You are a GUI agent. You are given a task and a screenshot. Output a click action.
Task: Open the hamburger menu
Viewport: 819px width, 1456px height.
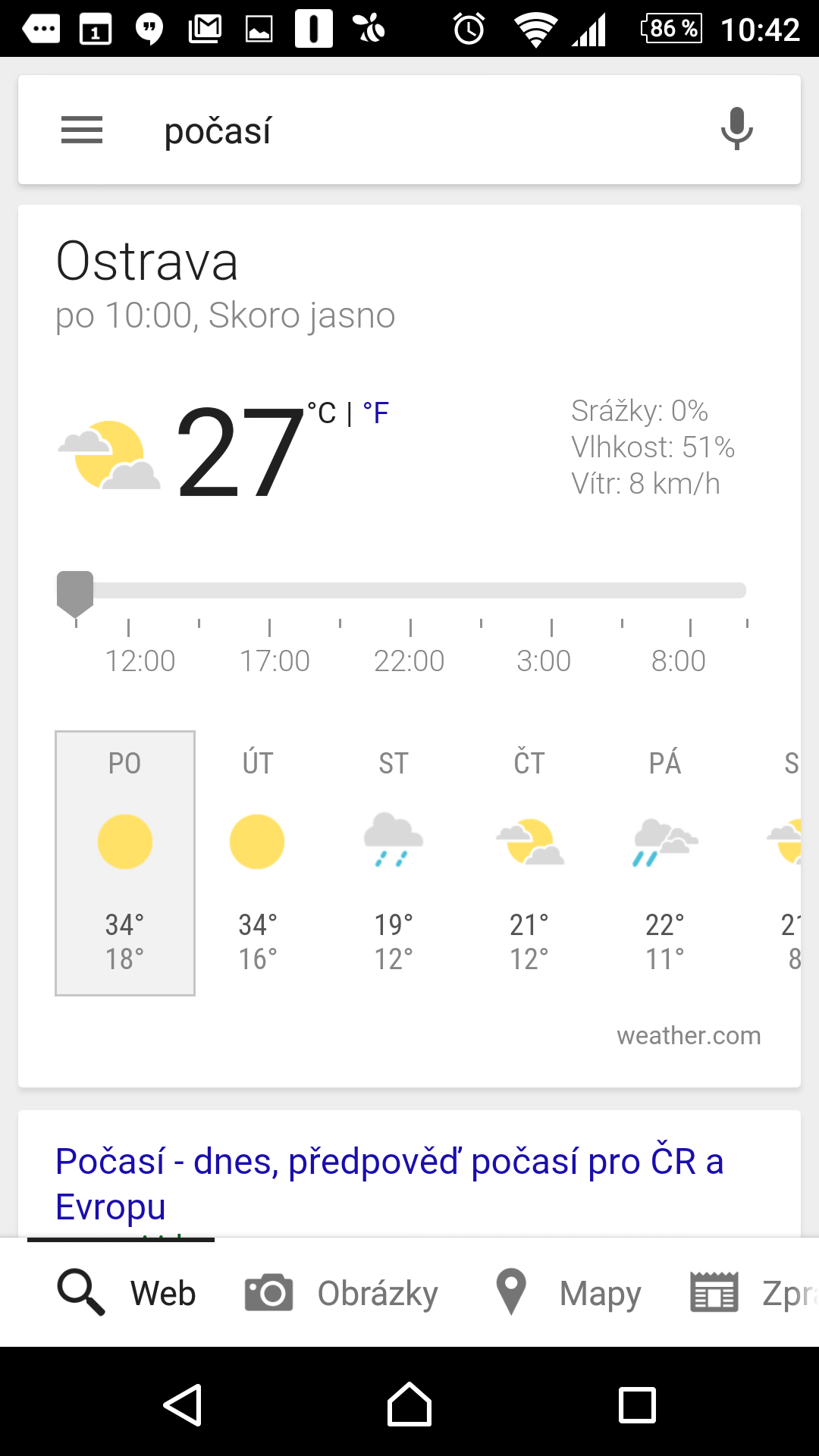coord(82,130)
